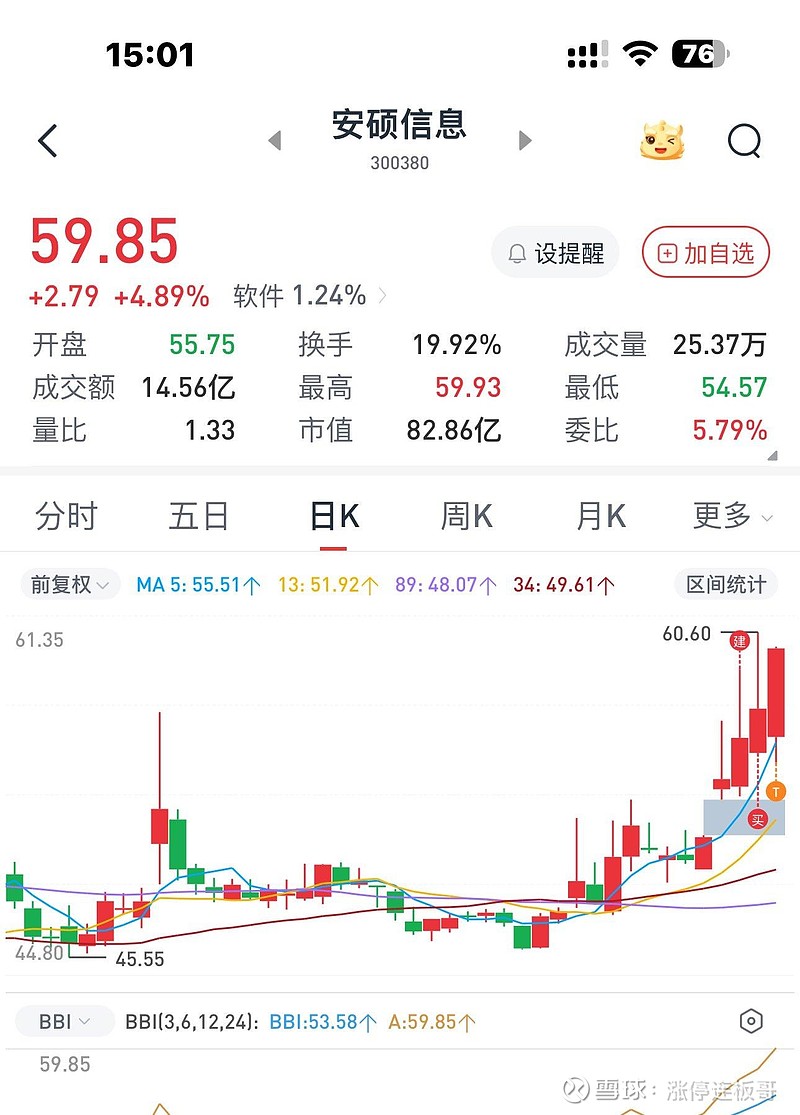Switch to the 五日 chart tab
The height and width of the screenshot is (1115, 800).
tap(199, 517)
